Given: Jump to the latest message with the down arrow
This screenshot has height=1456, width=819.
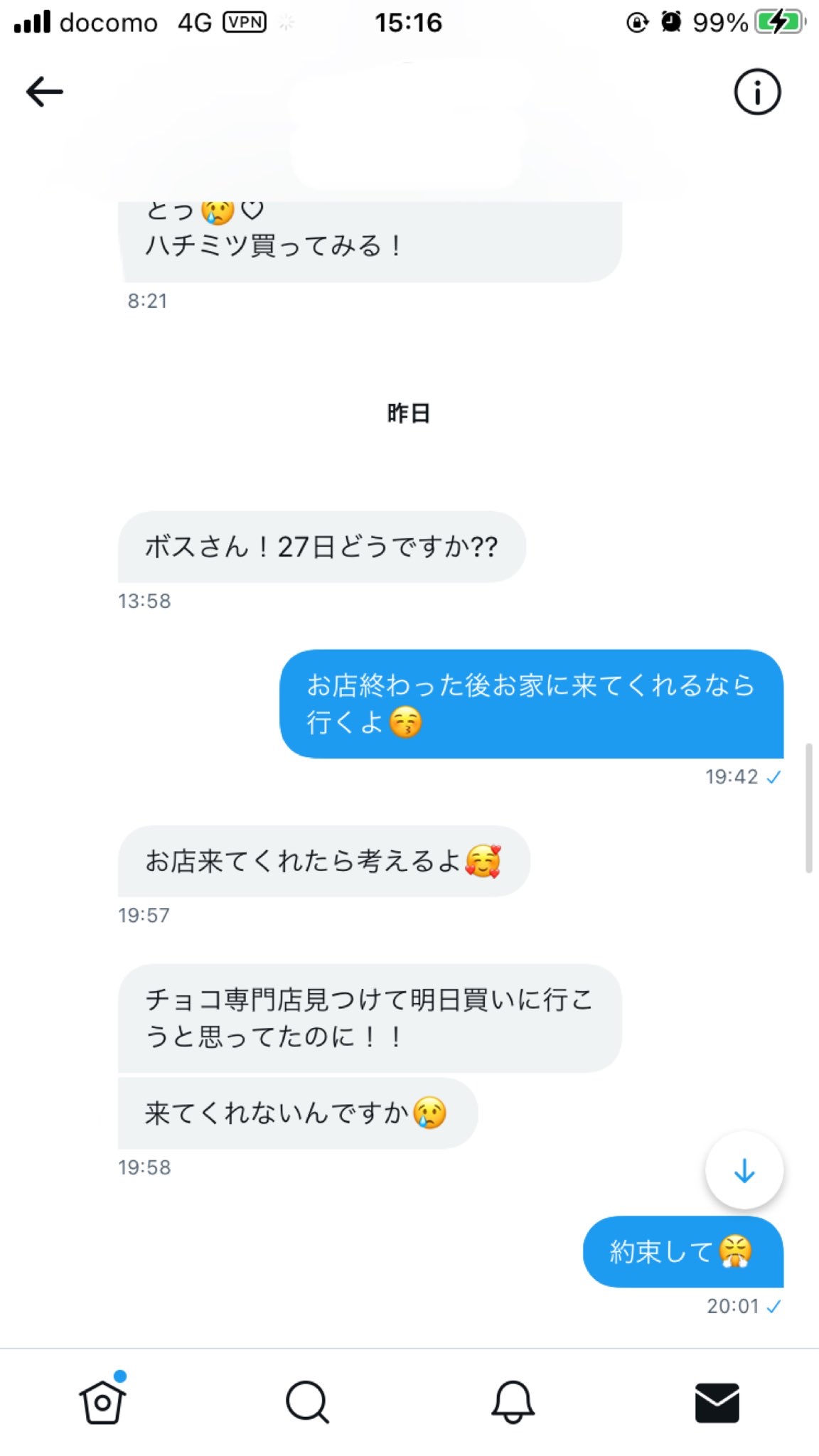Looking at the screenshot, I should point(744,1169).
